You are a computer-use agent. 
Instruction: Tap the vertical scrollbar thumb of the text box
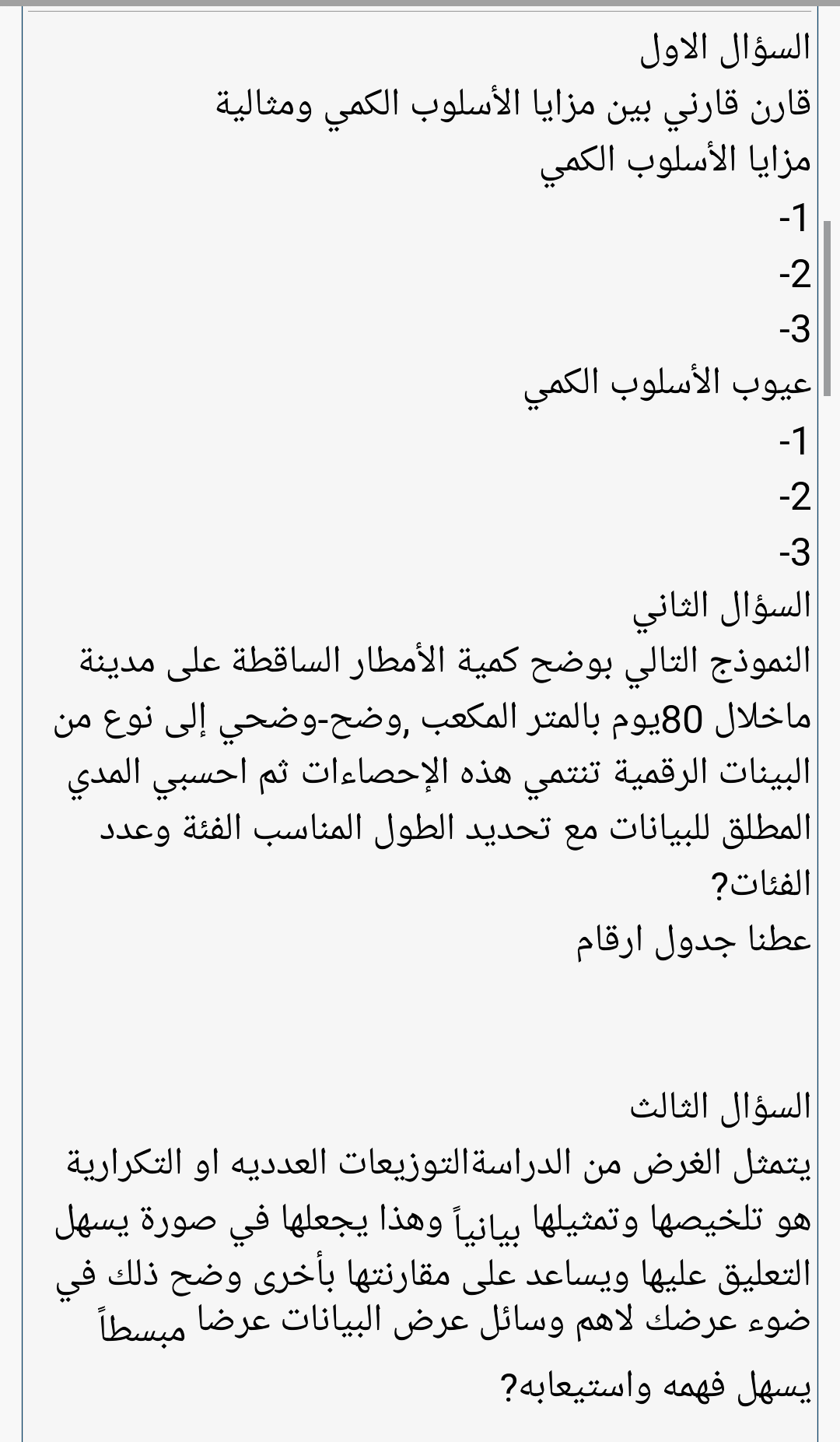[828, 307]
